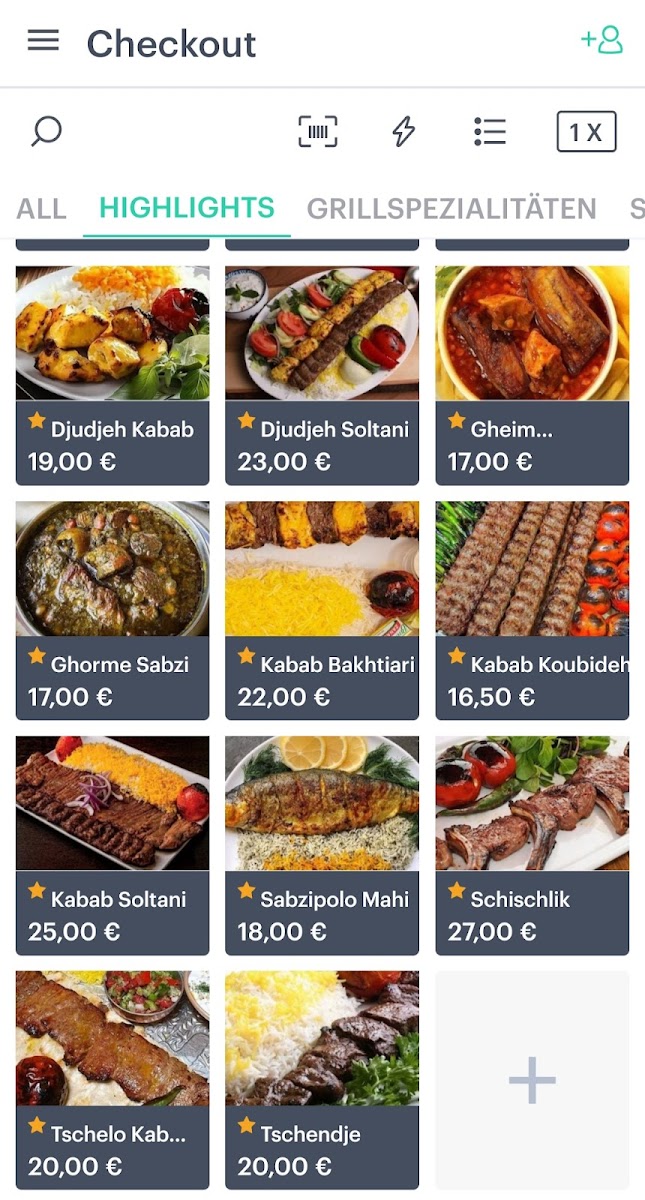Viewport: 645px width, 1200px height.
Task: Pick the Schischlik item
Action: click(x=532, y=845)
